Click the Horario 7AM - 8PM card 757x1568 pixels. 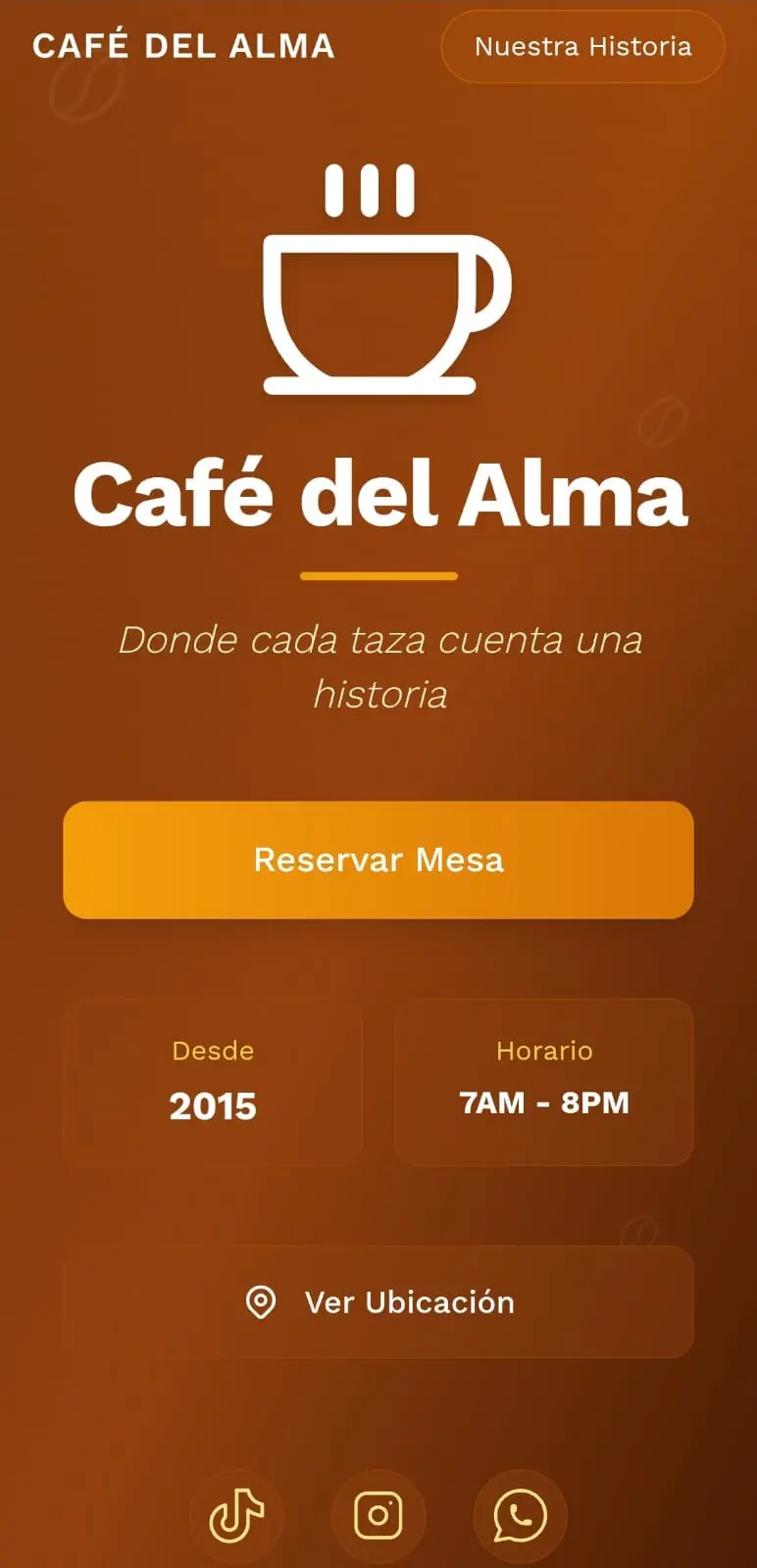click(545, 1081)
